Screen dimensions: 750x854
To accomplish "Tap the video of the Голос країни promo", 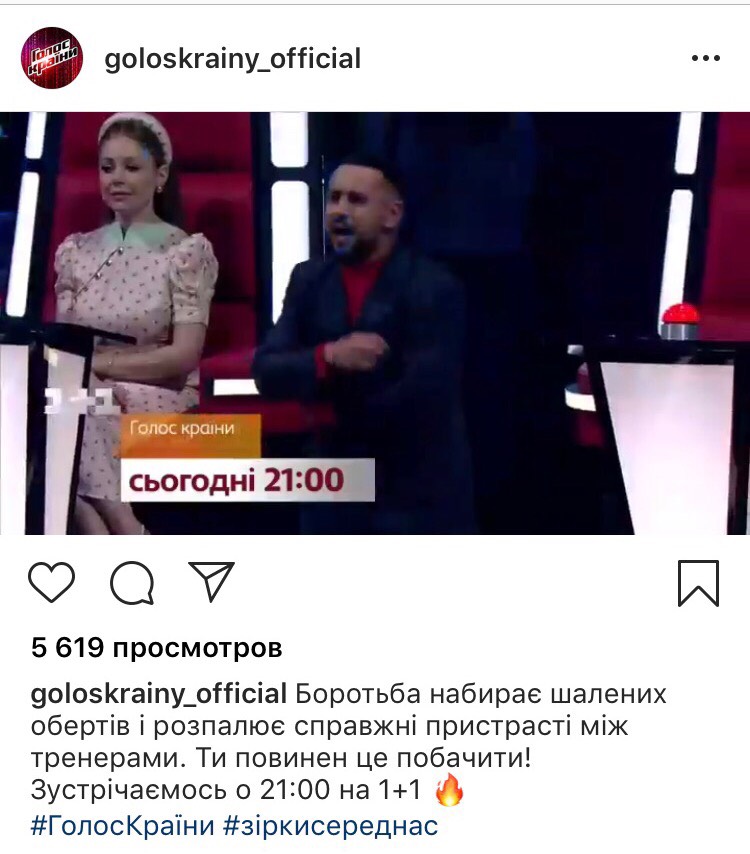I will pos(375,323).
